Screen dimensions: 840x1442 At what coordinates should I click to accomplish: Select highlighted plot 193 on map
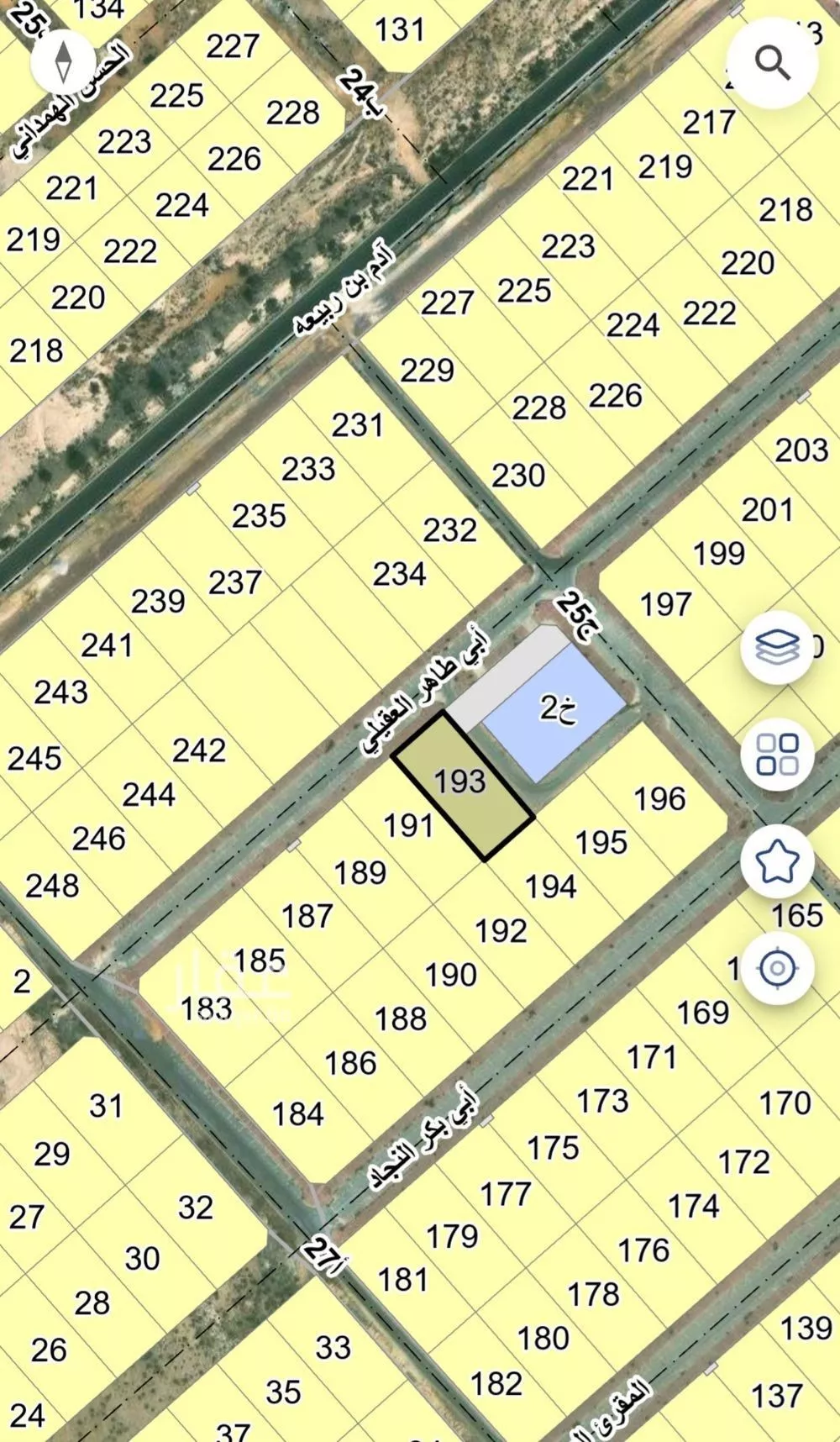click(462, 785)
